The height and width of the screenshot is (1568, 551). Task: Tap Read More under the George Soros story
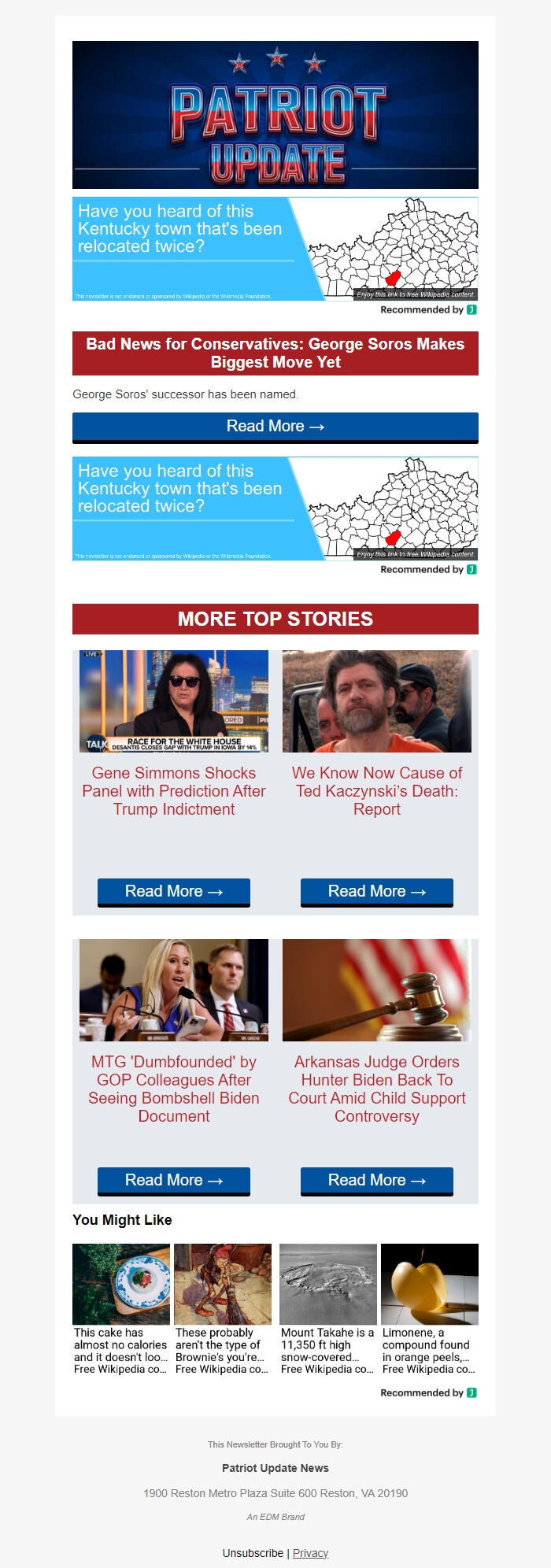click(275, 427)
